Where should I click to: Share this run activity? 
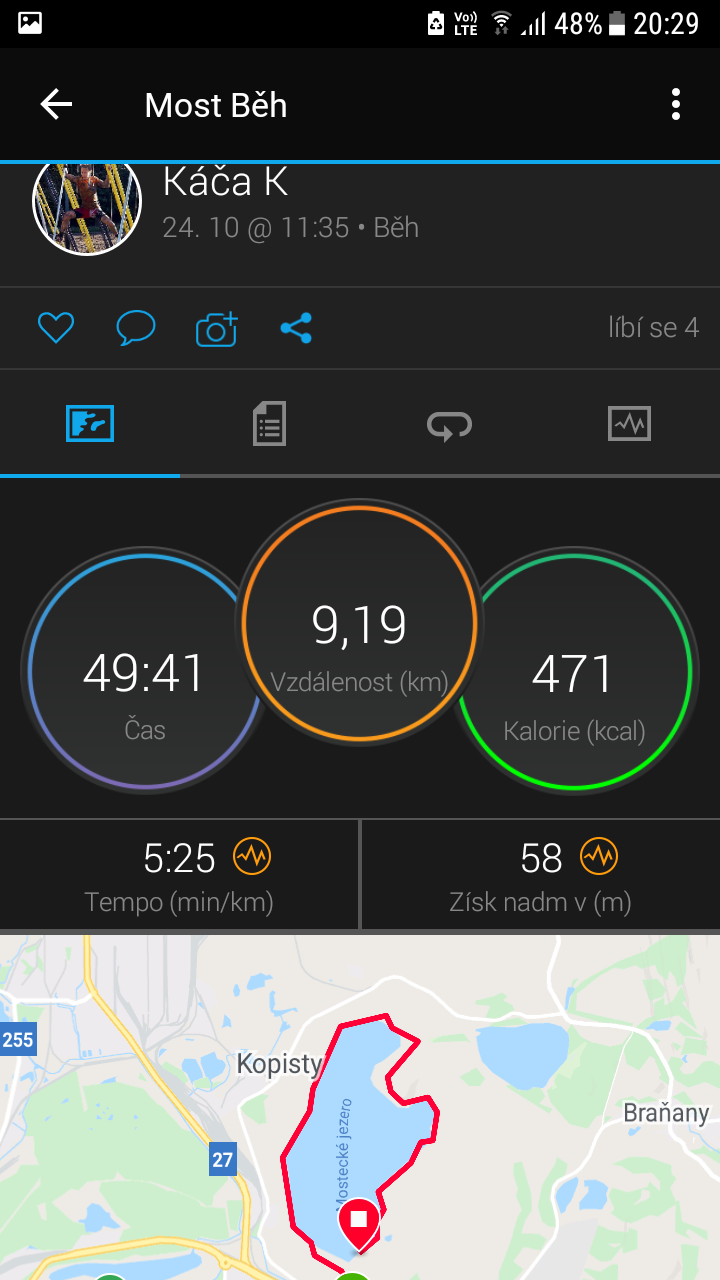(296, 328)
